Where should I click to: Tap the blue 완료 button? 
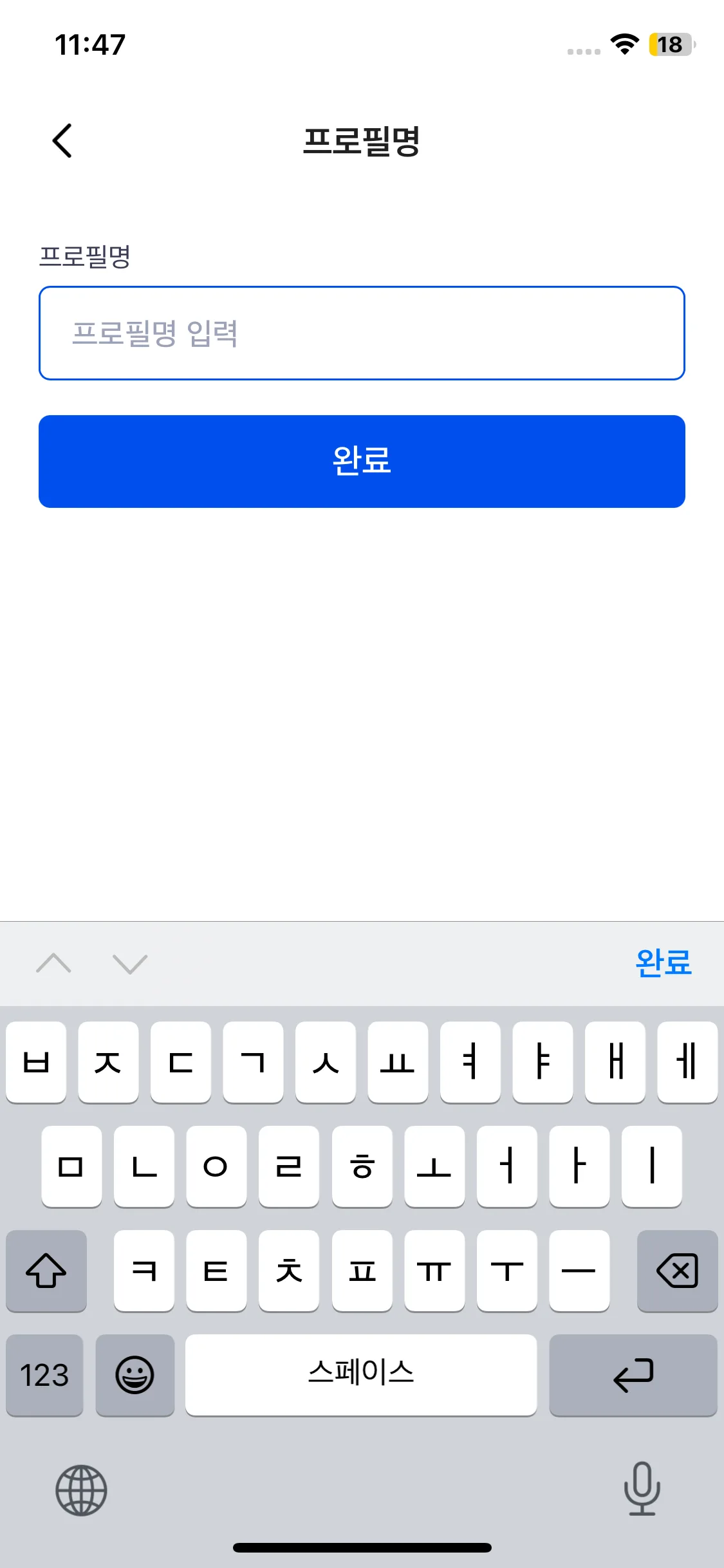pos(362,461)
